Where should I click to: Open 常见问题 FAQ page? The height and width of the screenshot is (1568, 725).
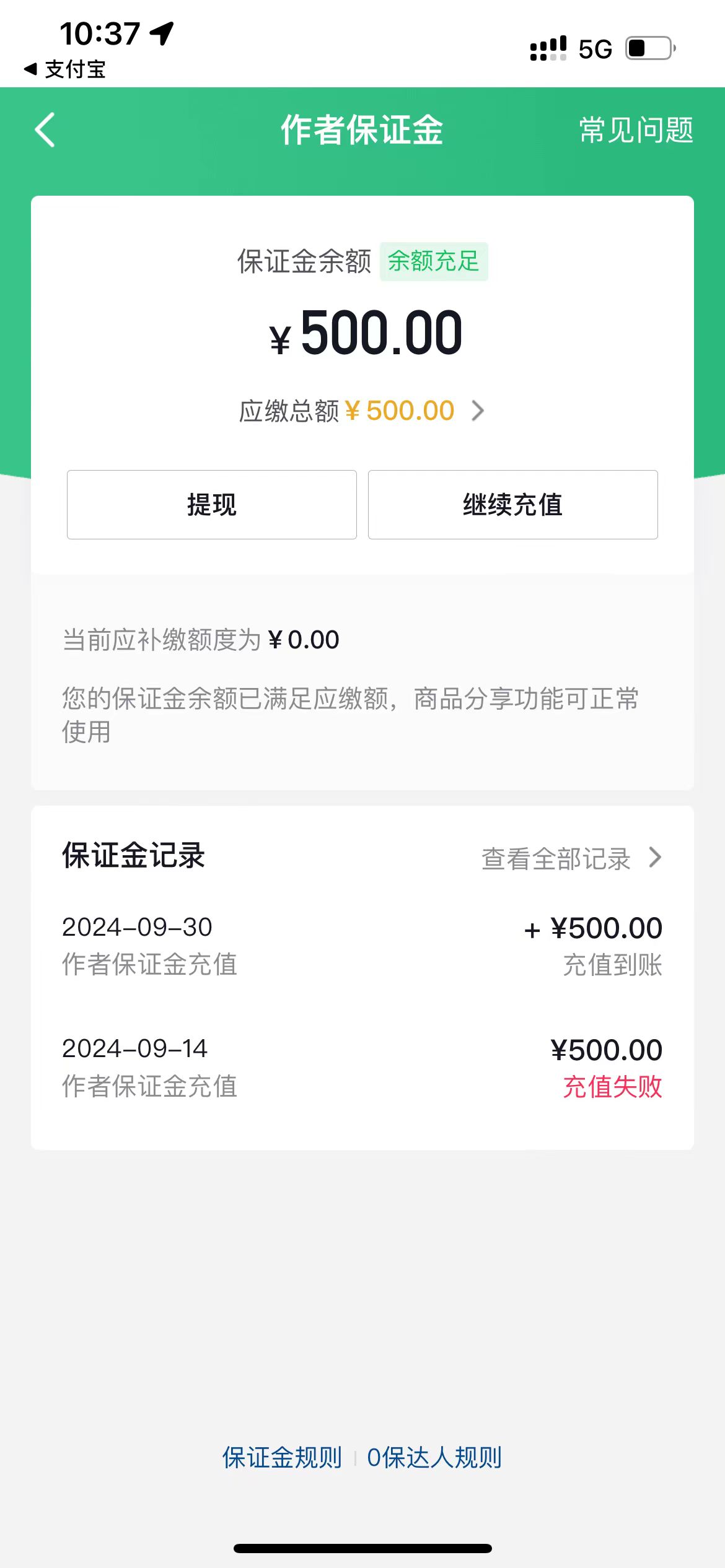tap(636, 130)
